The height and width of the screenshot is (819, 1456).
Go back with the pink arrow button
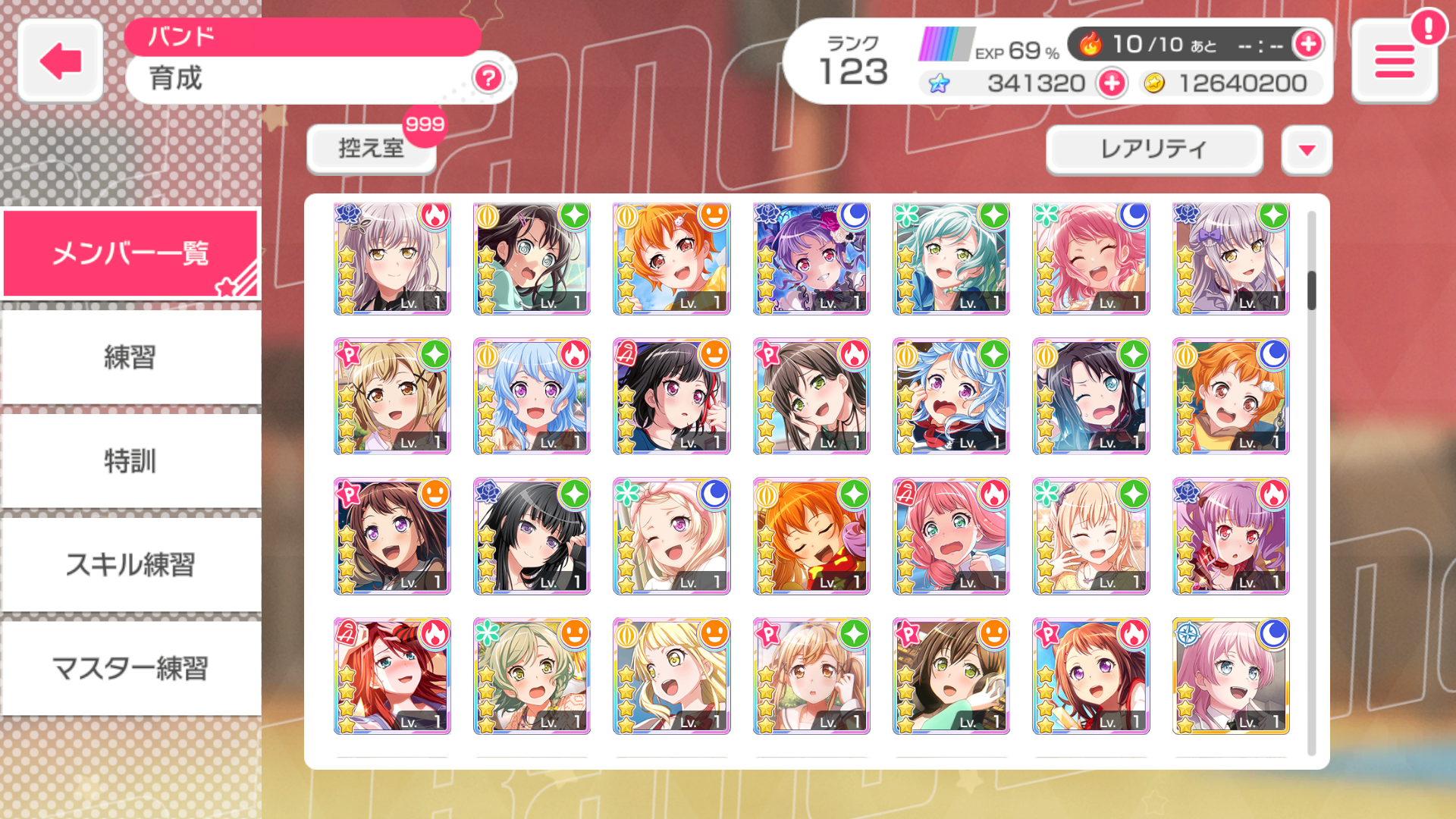(x=60, y=61)
